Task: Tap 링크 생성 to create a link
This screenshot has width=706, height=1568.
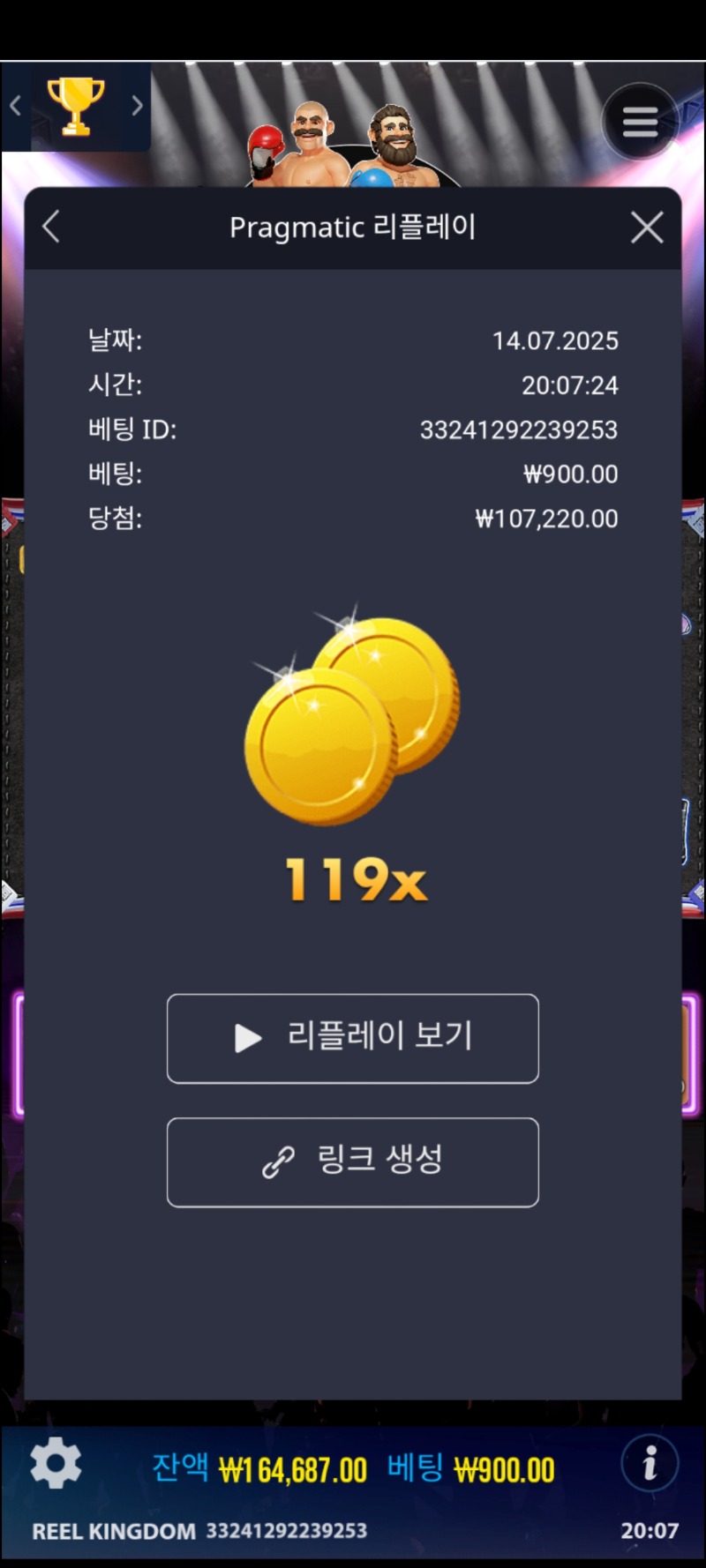Action: point(353,1161)
